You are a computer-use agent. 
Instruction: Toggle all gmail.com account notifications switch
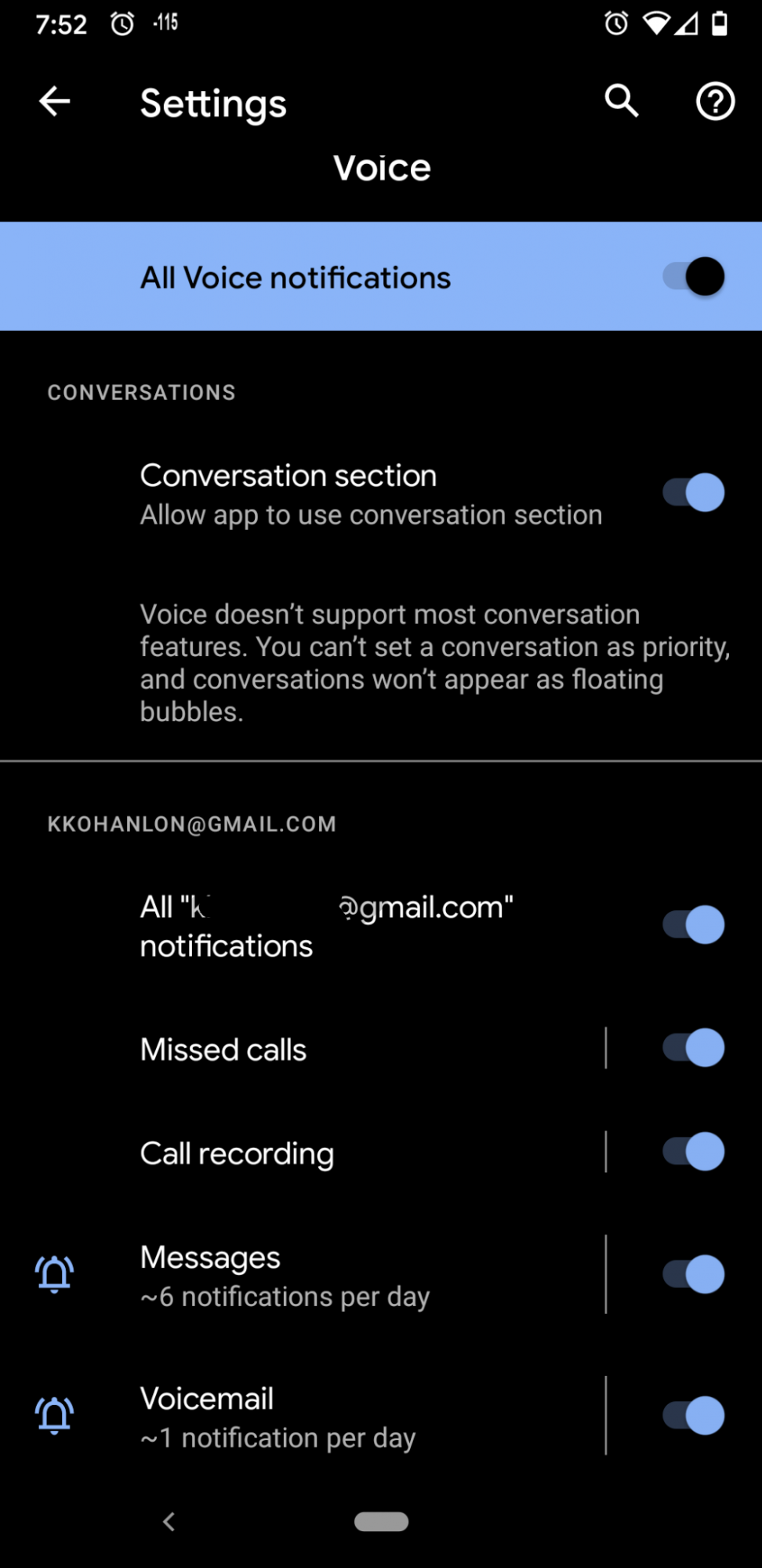[x=694, y=925]
